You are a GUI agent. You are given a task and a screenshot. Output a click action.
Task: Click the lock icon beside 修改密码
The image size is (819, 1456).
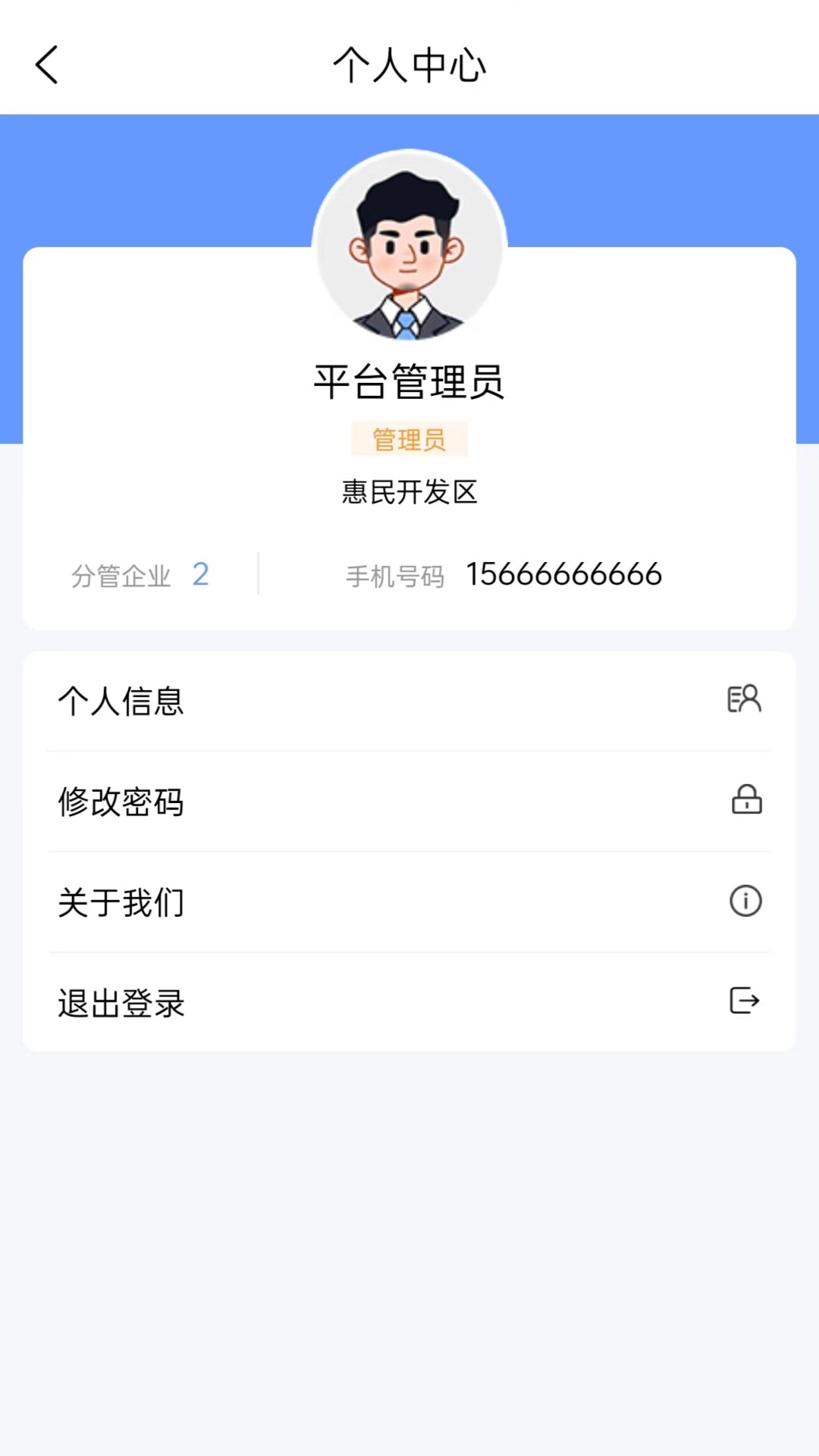pyautogui.click(x=746, y=801)
